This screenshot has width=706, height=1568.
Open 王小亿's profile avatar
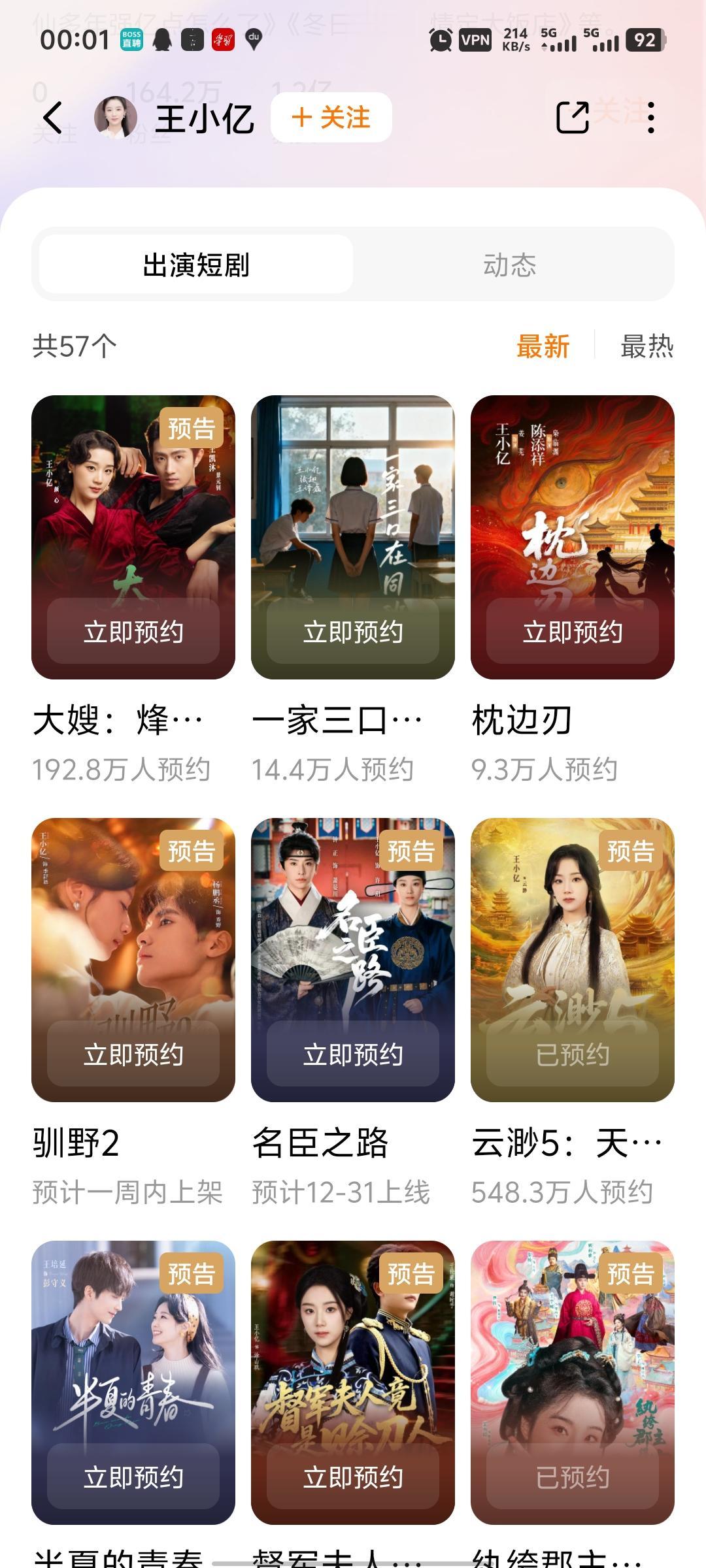116,118
